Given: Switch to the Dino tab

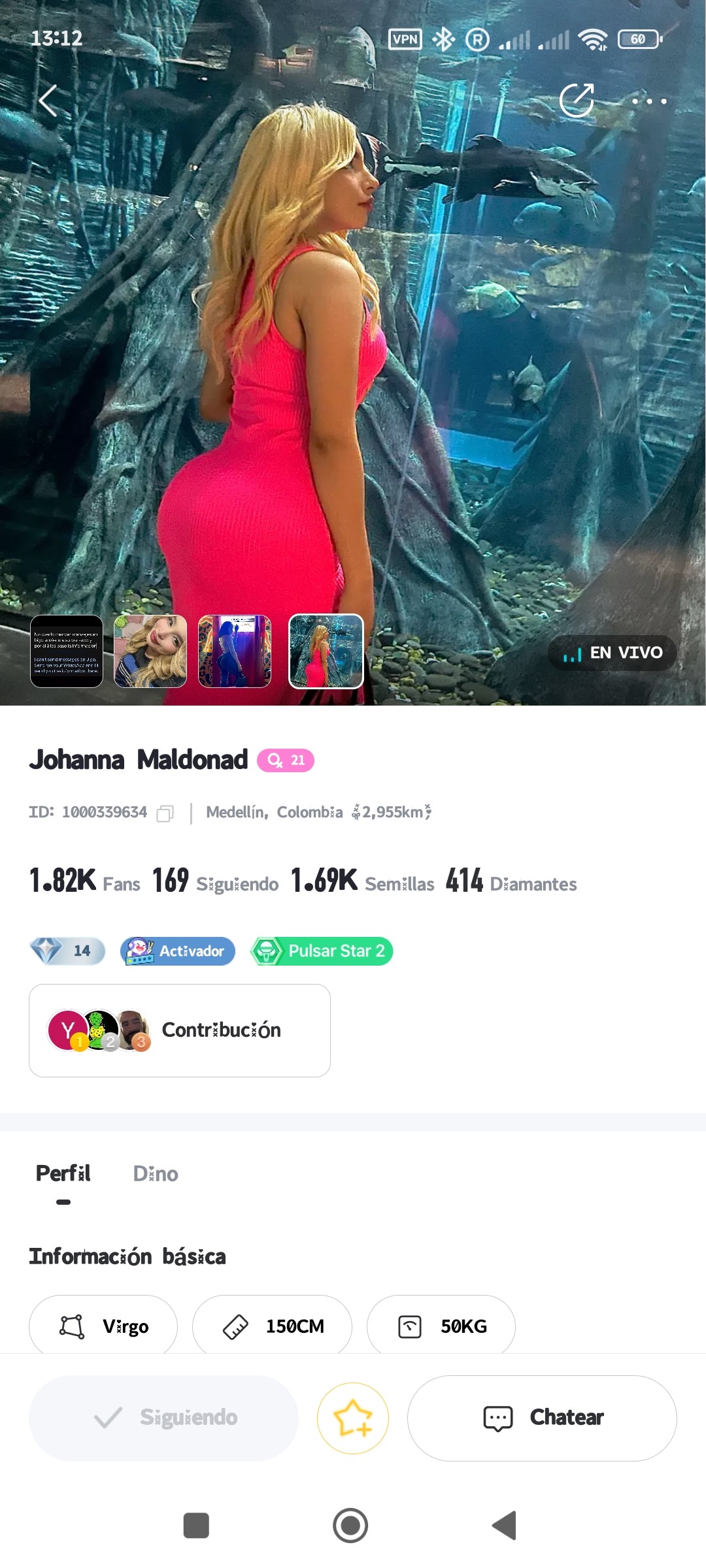Looking at the screenshot, I should 156,1174.
